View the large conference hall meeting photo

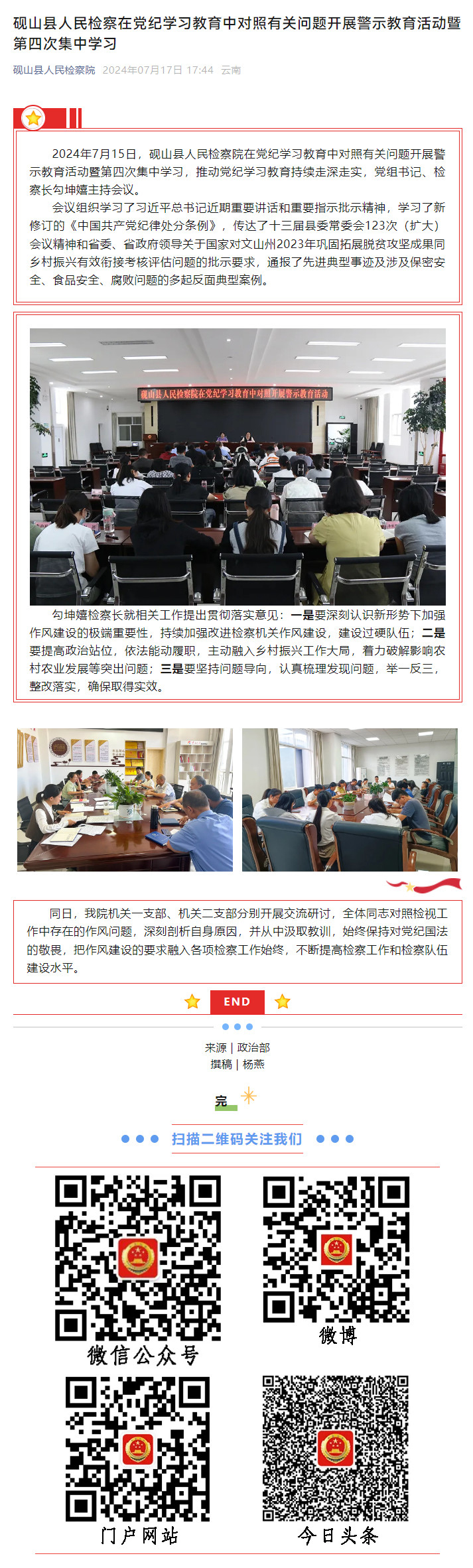pyautogui.click(x=237, y=466)
